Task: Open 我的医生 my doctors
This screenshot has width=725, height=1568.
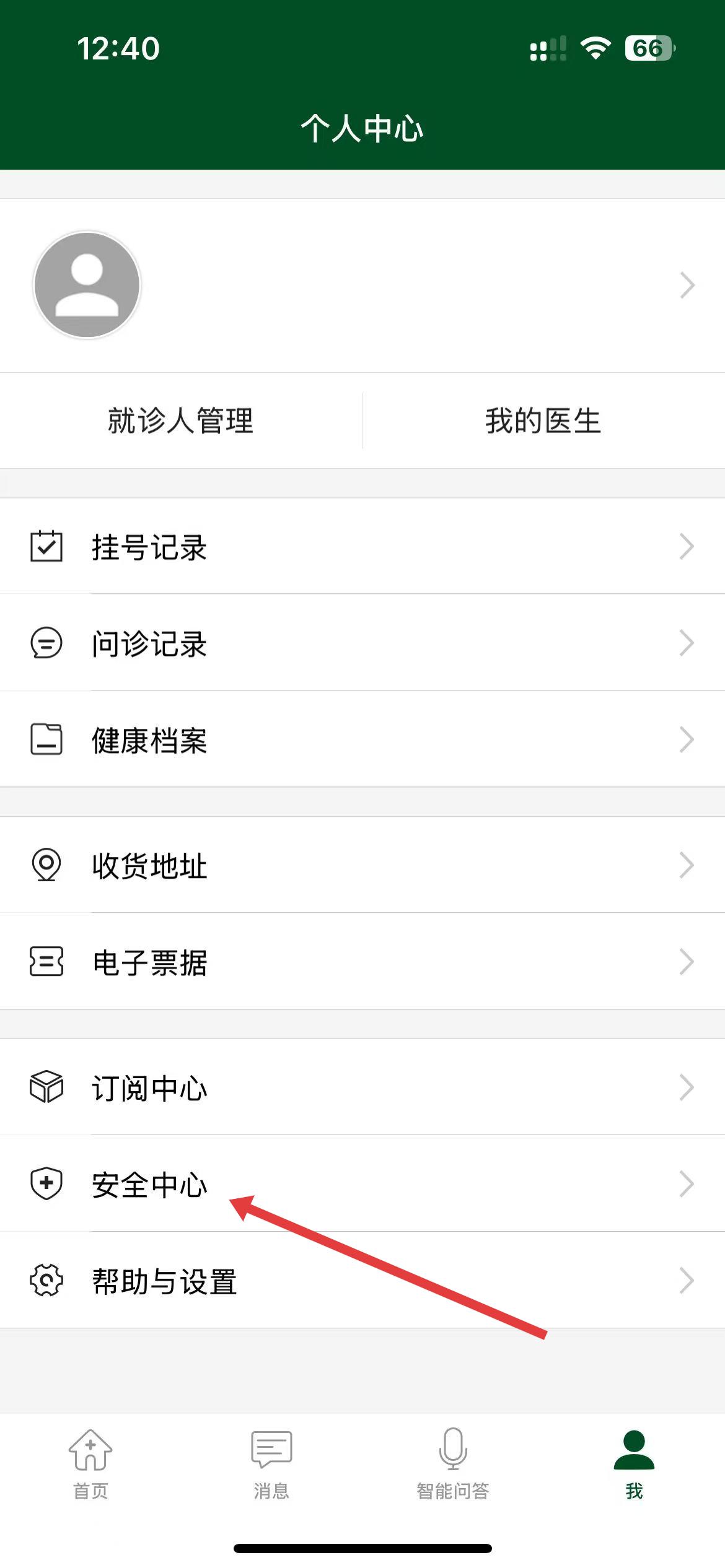Action: point(543,421)
